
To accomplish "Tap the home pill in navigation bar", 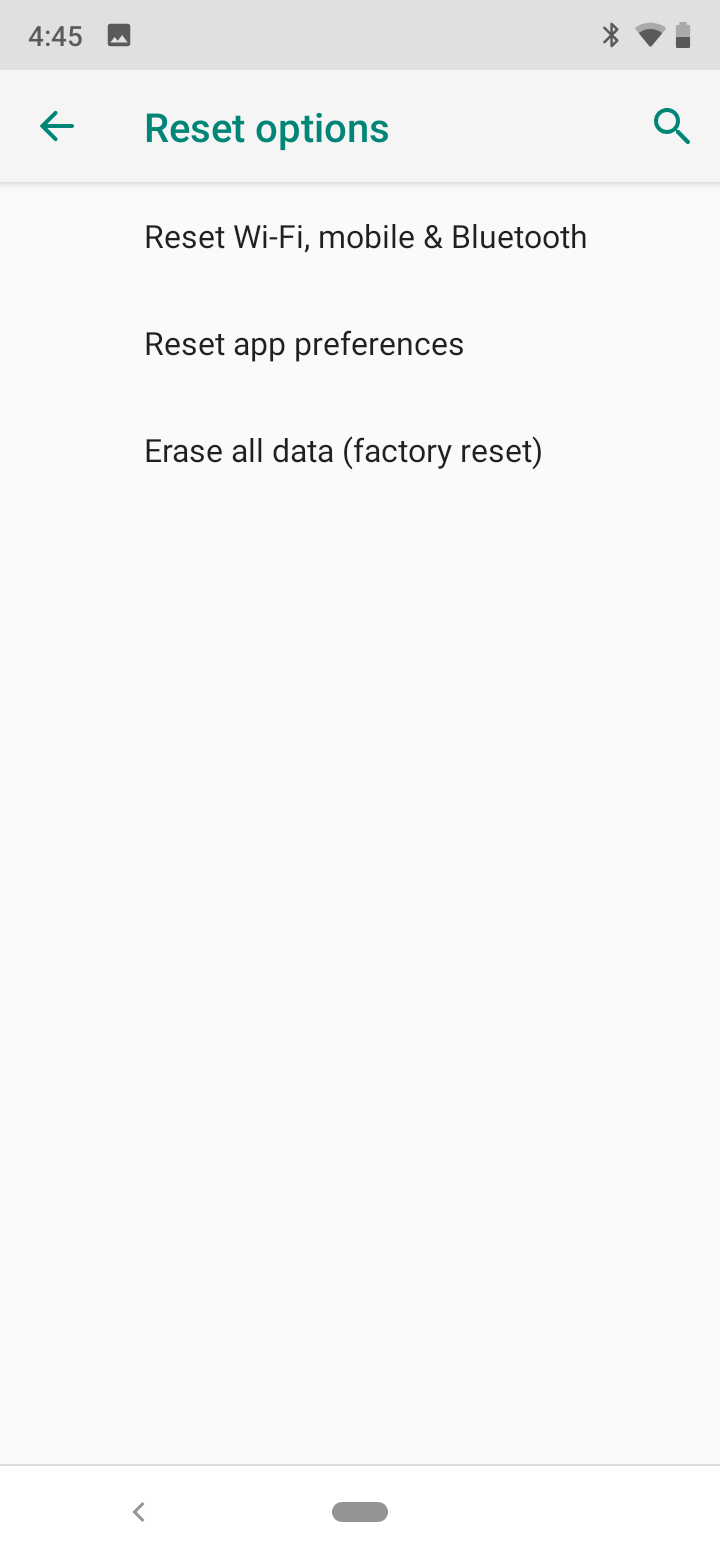I will pos(360,1512).
